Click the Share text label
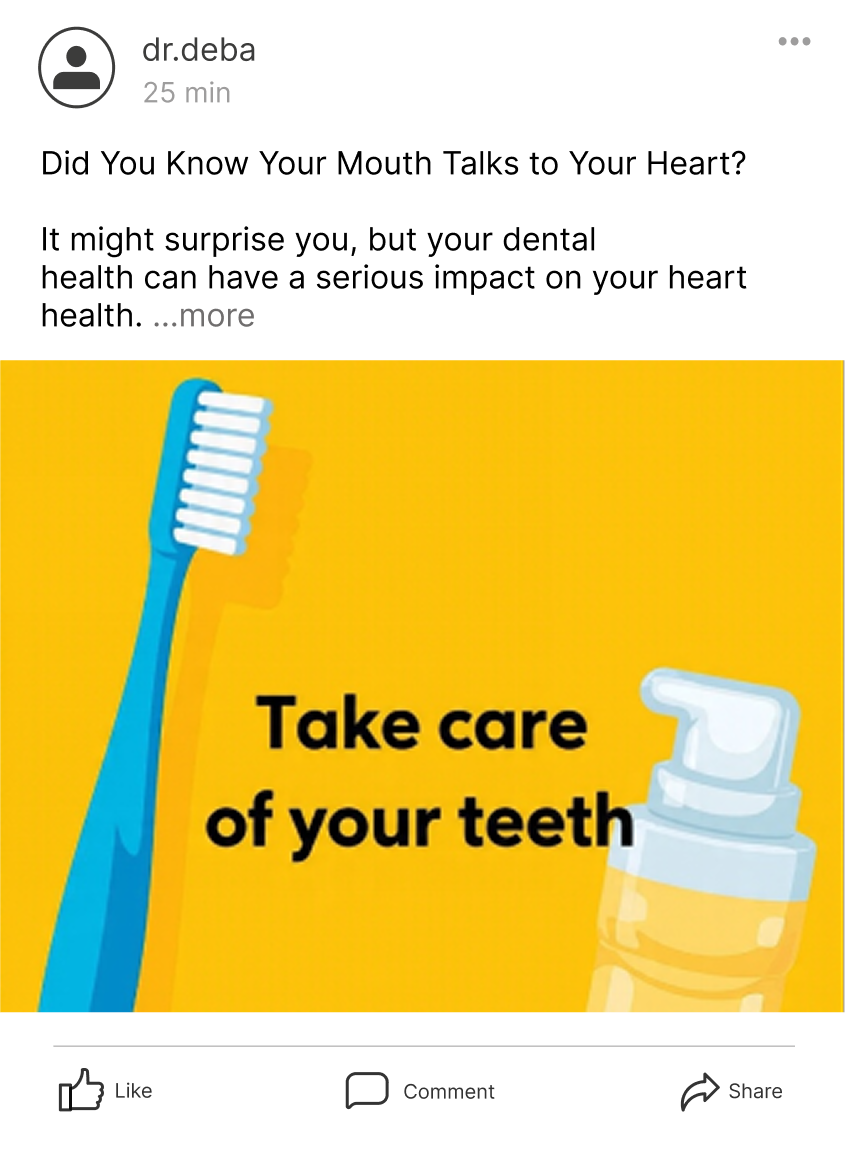This screenshot has height=1165, width=847. pyautogui.click(x=757, y=1091)
